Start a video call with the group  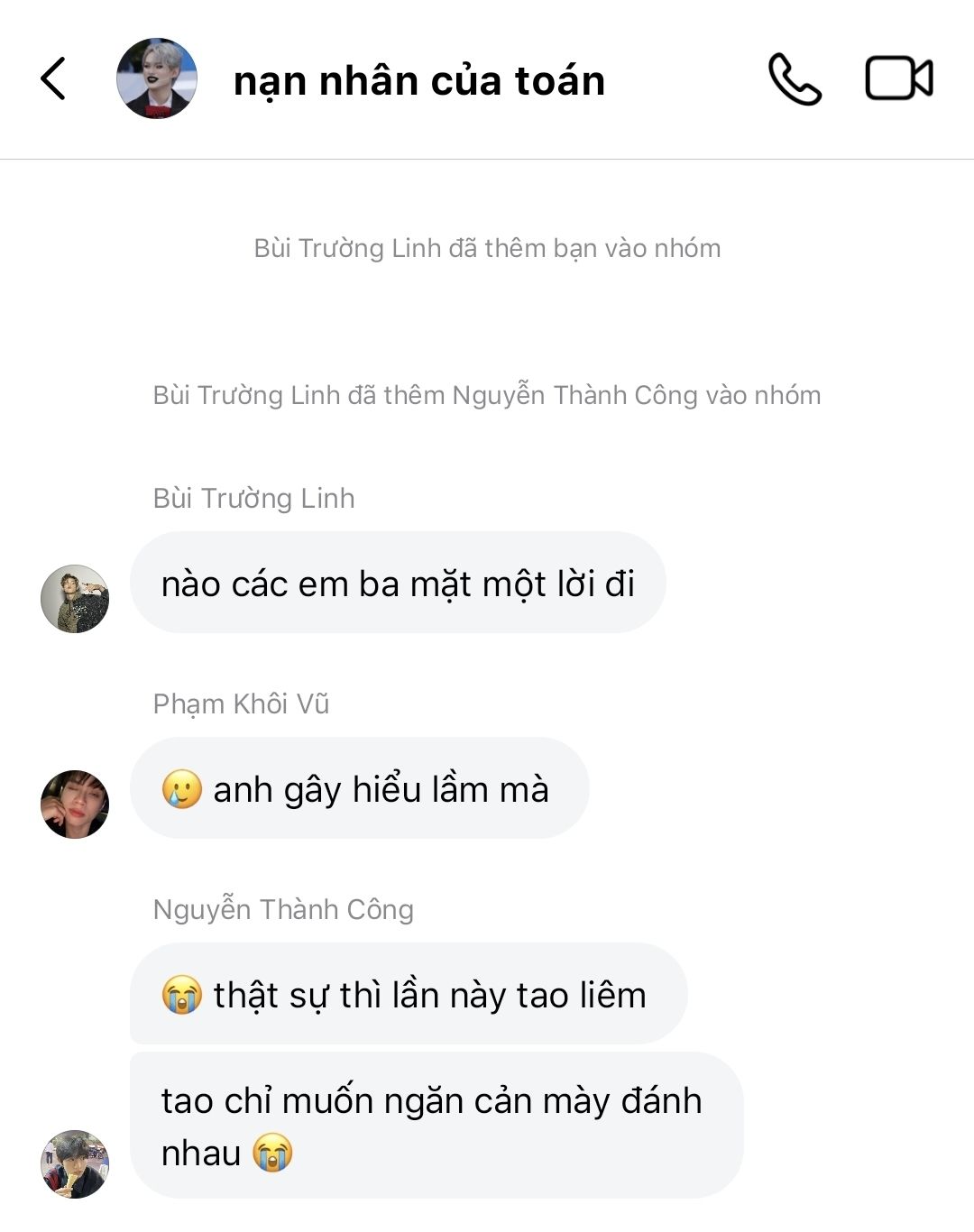coord(898,78)
